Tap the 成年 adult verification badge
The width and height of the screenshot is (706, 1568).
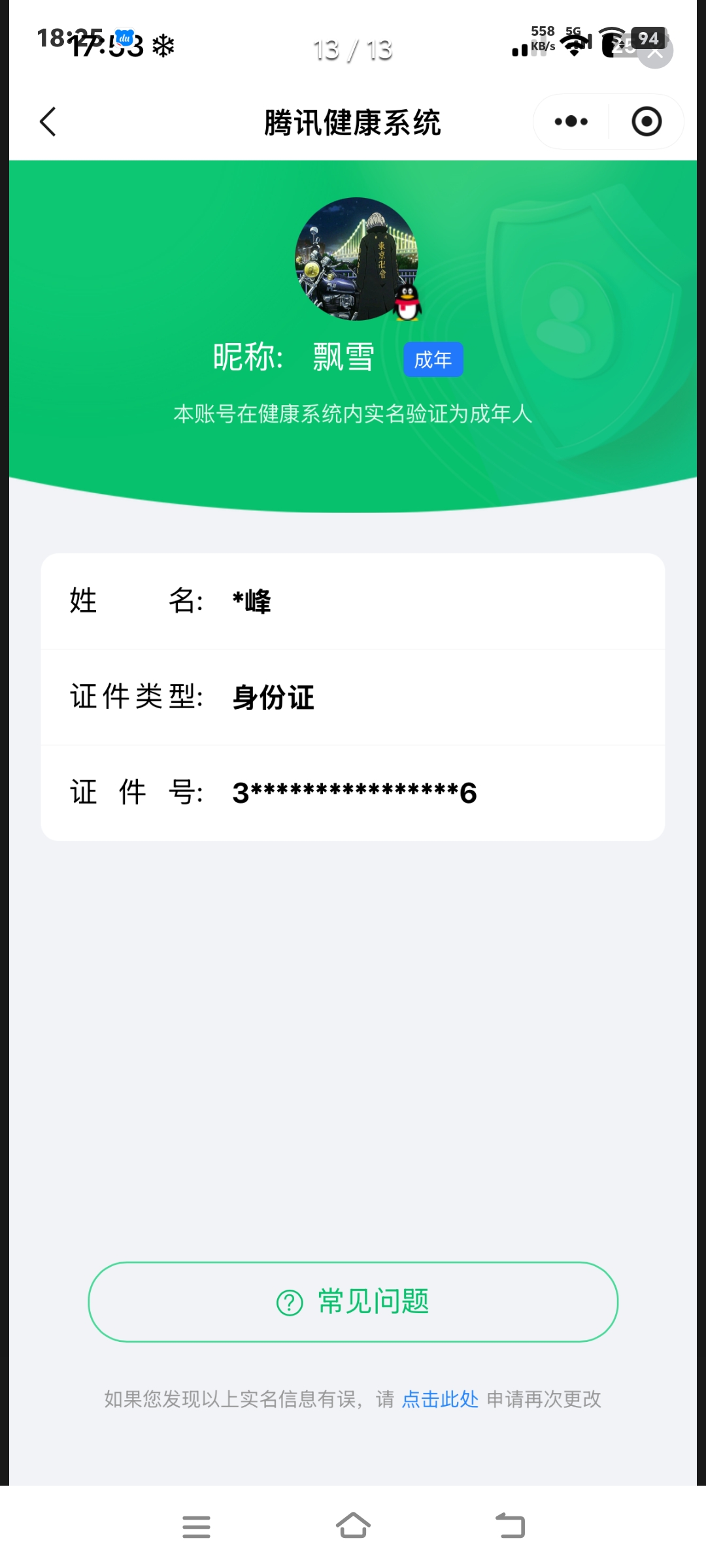coord(433,359)
